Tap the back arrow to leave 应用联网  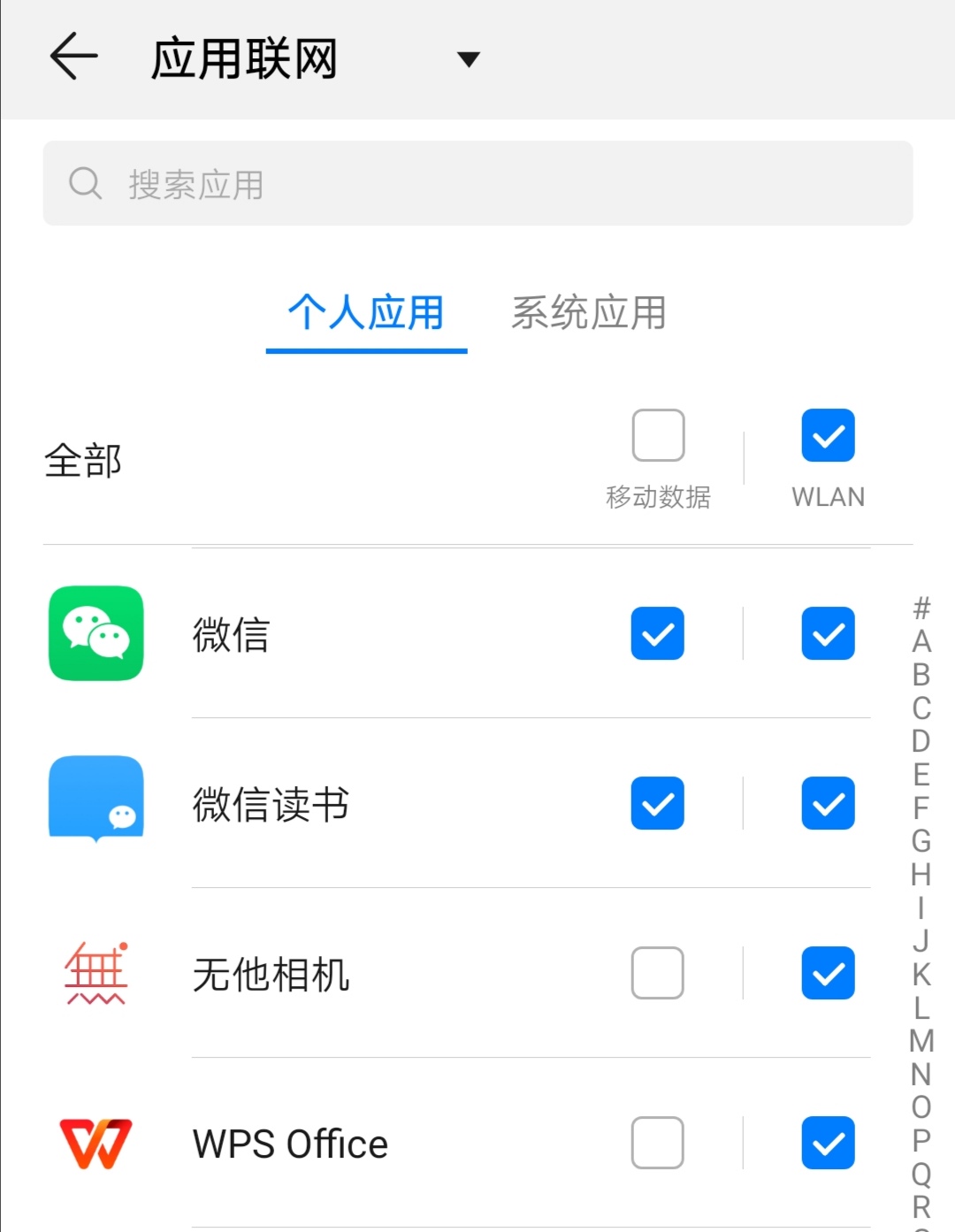point(73,57)
